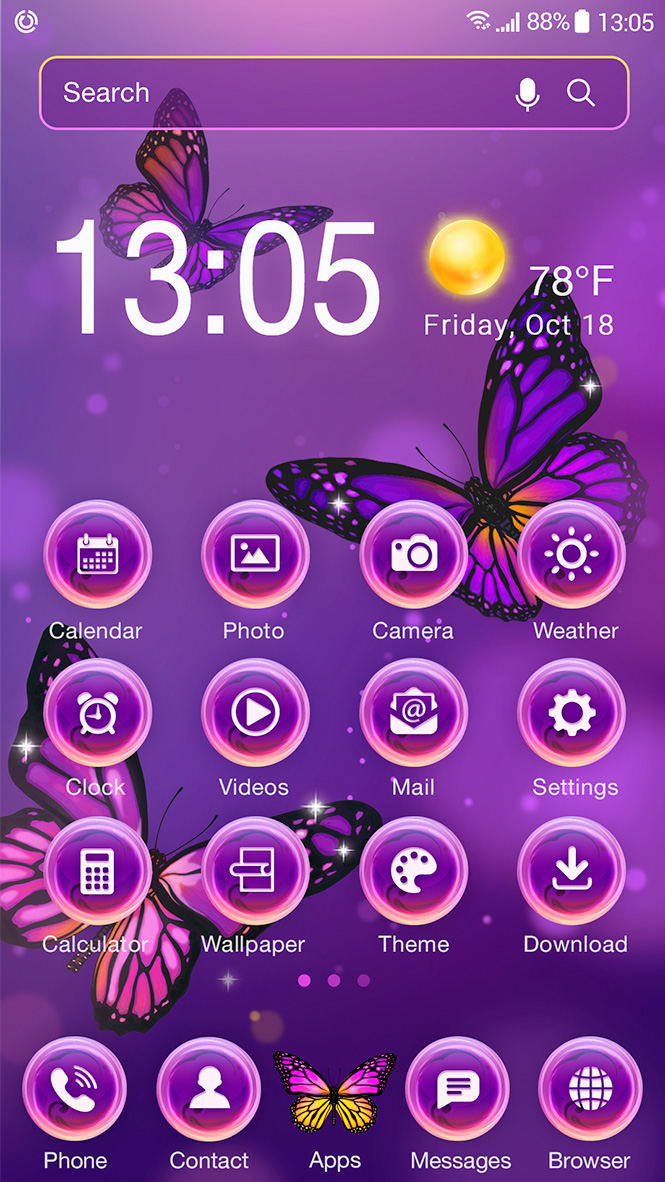Open the Wallpaper app
This screenshot has height=1182, width=665.
pos(255,871)
